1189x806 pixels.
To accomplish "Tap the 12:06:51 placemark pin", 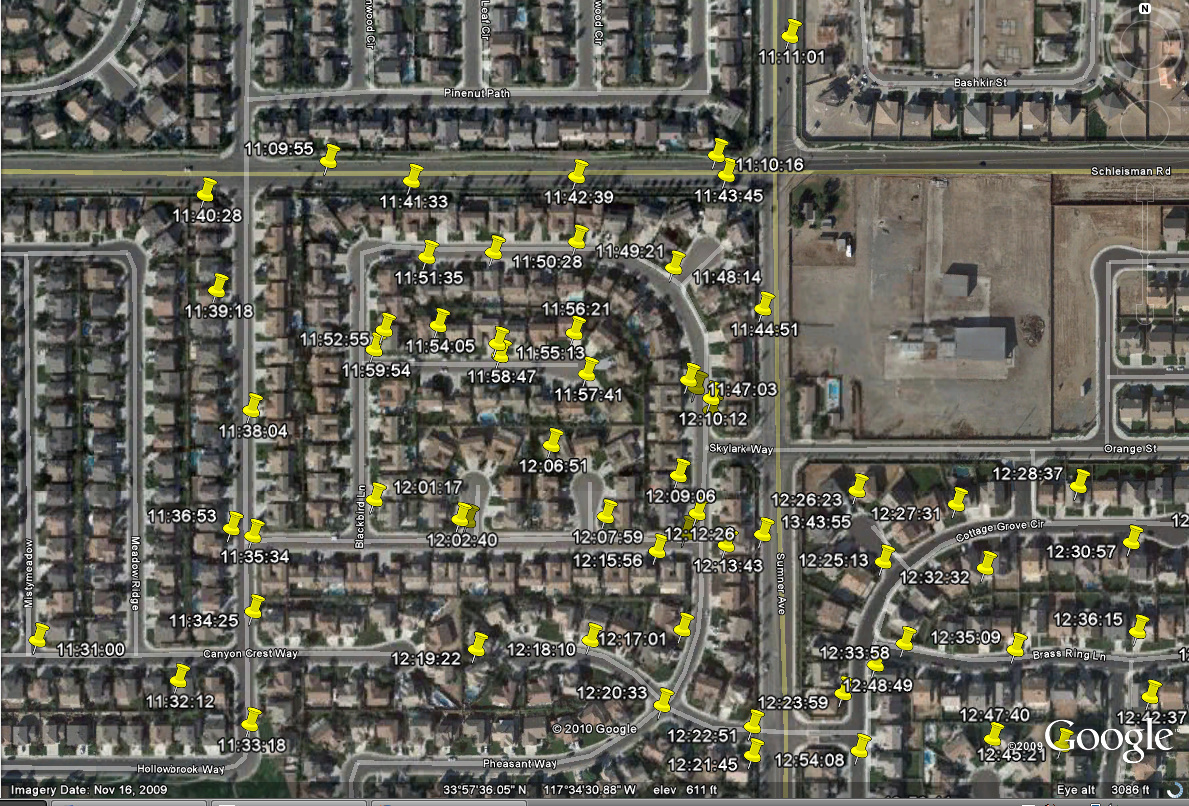I will [553, 439].
